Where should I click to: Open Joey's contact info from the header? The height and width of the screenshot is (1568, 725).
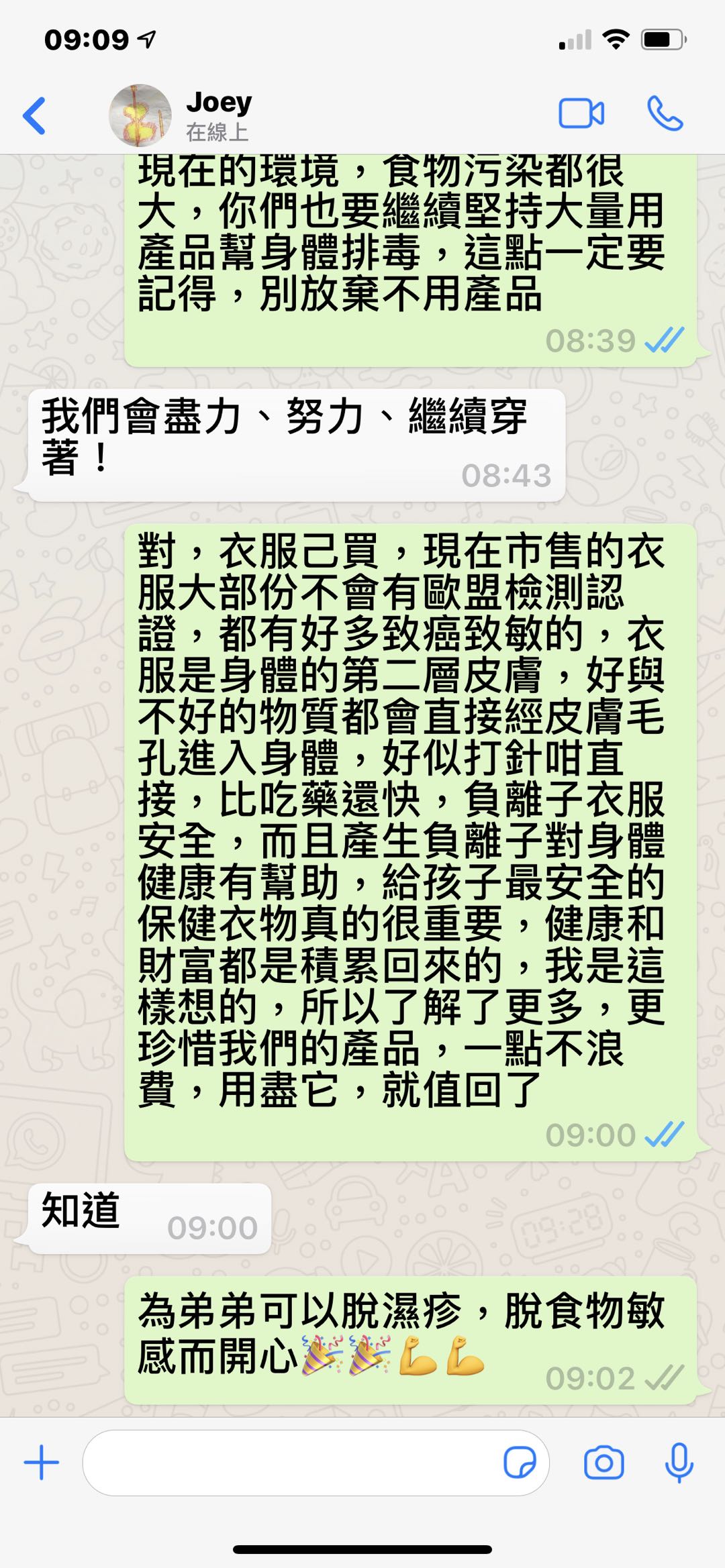coord(218,114)
